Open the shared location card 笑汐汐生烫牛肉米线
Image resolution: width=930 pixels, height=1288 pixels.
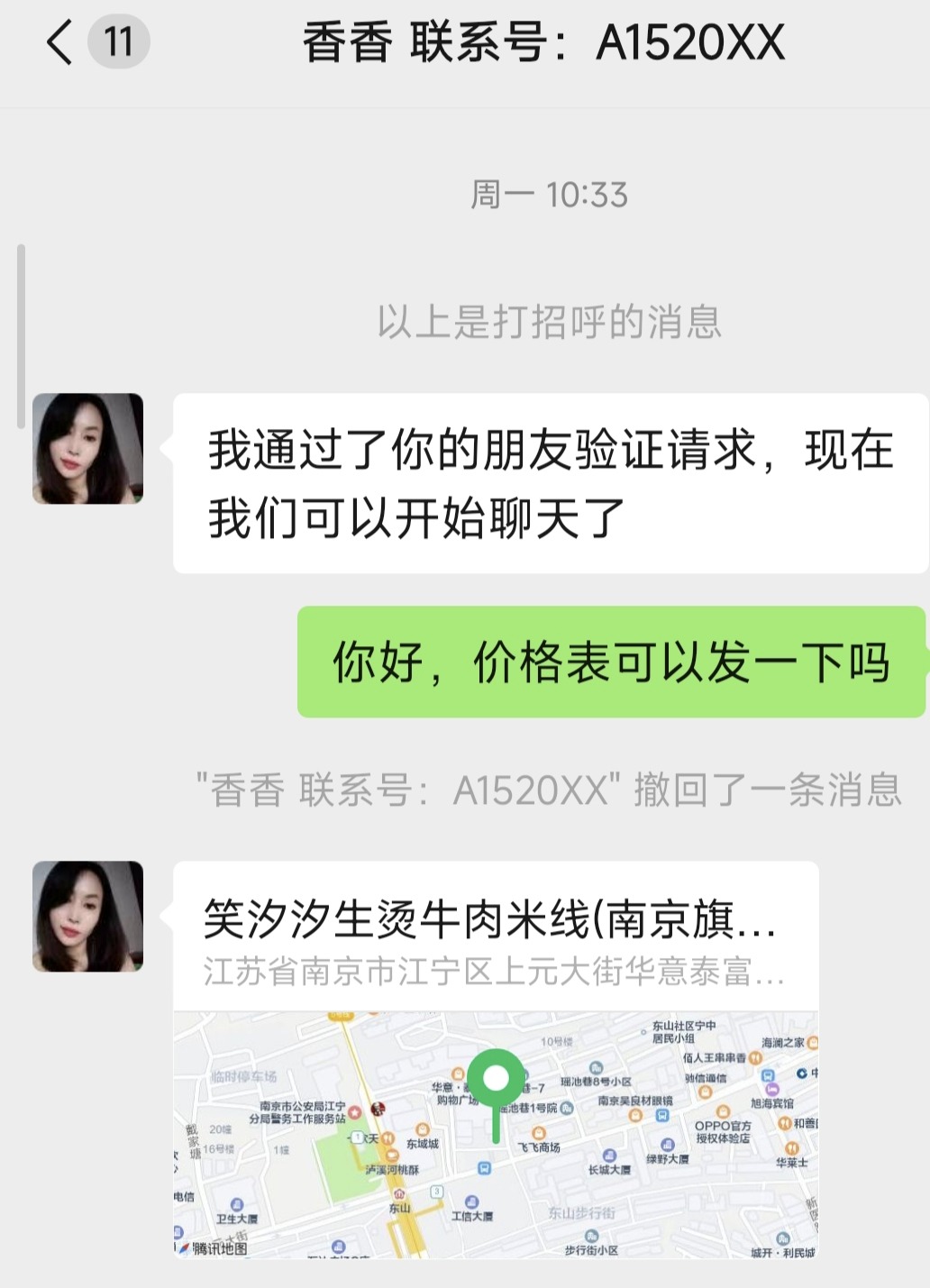496,1059
